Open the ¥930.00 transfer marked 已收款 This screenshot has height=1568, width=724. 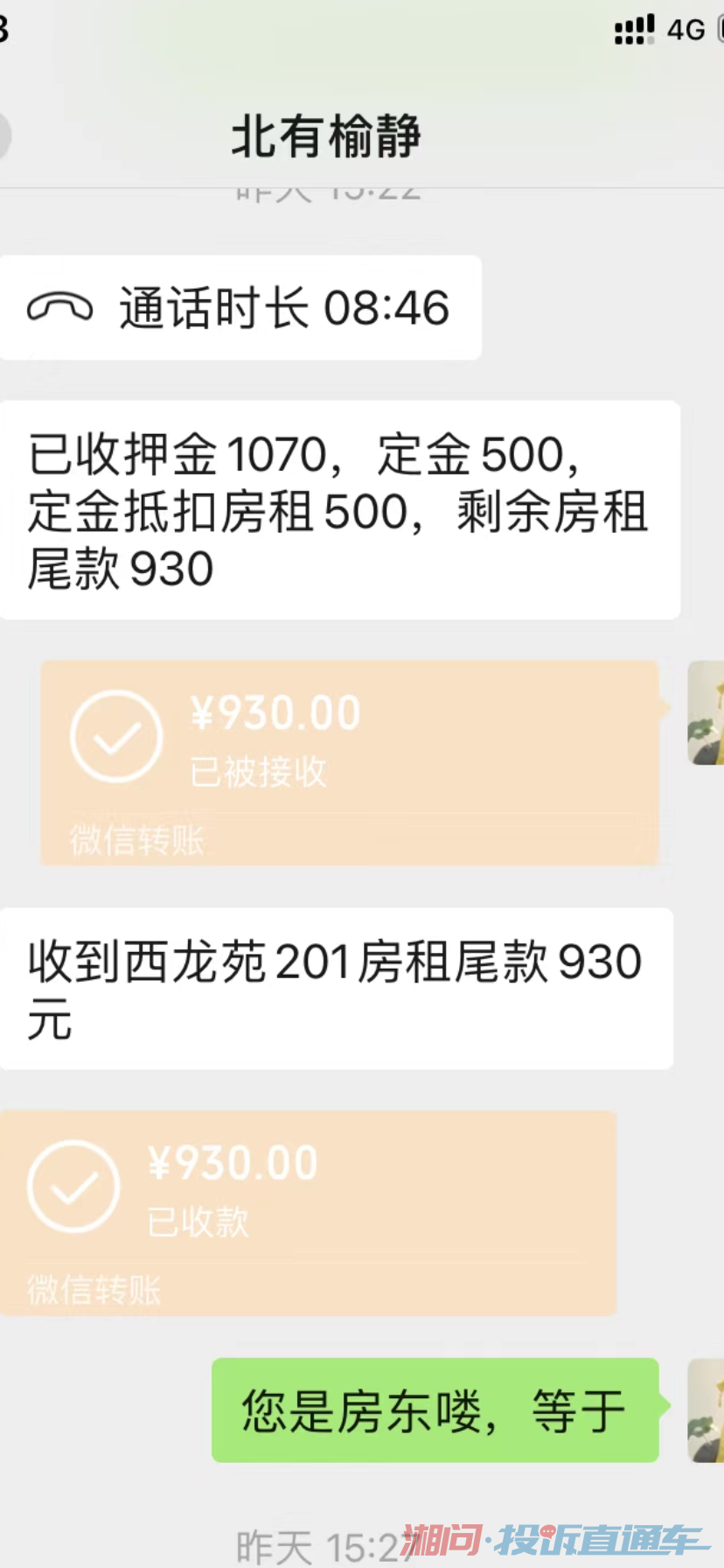coord(308,1212)
